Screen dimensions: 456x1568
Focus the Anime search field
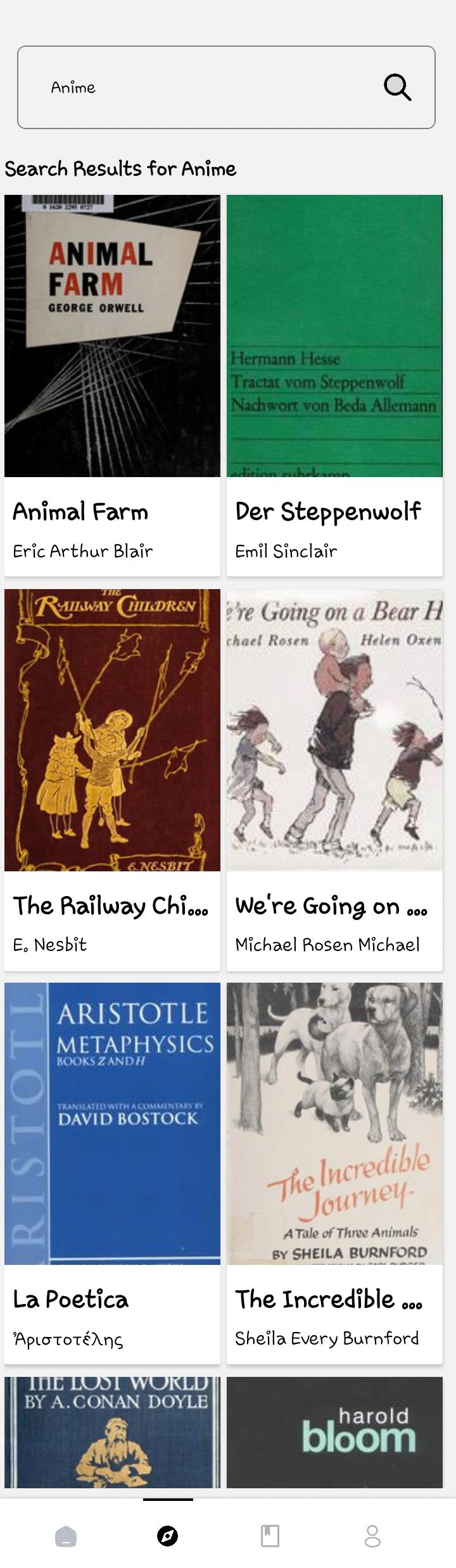pos(226,87)
